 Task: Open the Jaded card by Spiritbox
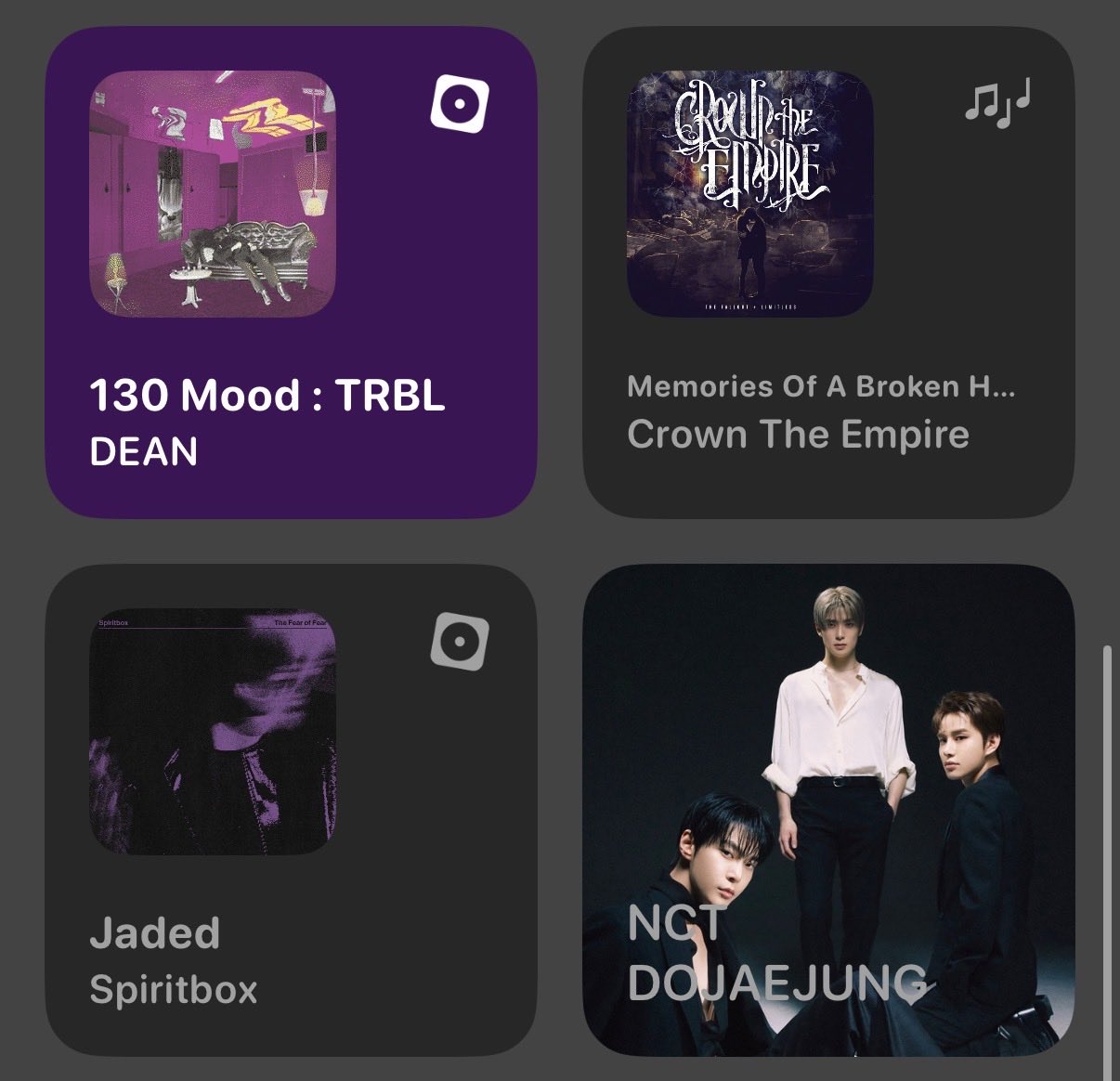(x=291, y=809)
